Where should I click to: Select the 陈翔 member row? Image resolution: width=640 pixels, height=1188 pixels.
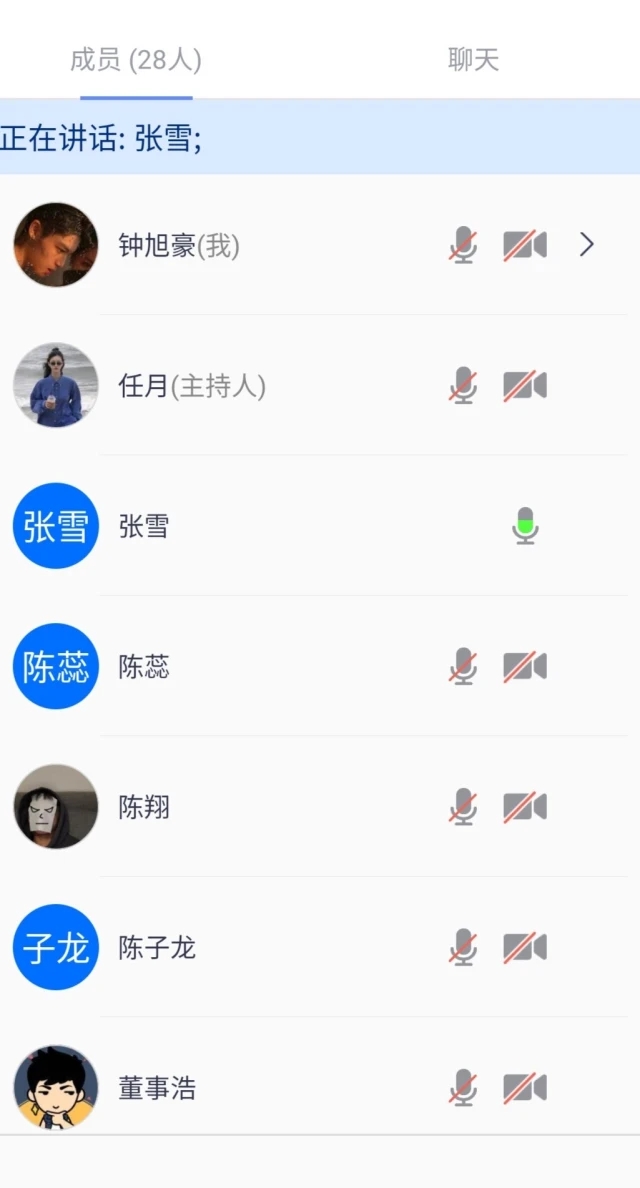pos(320,806)
